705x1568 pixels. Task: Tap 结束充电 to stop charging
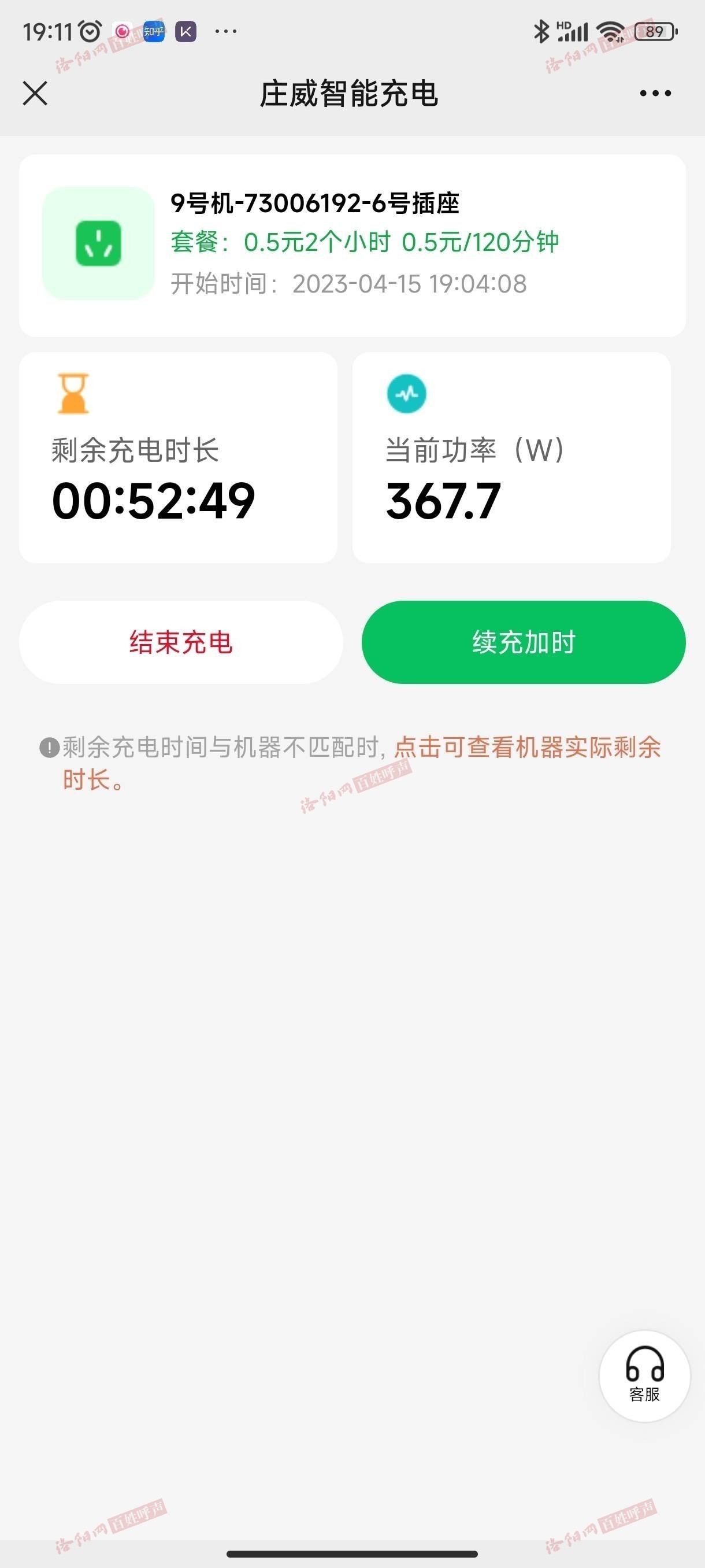pyautogui.click(x=181, y=642)
